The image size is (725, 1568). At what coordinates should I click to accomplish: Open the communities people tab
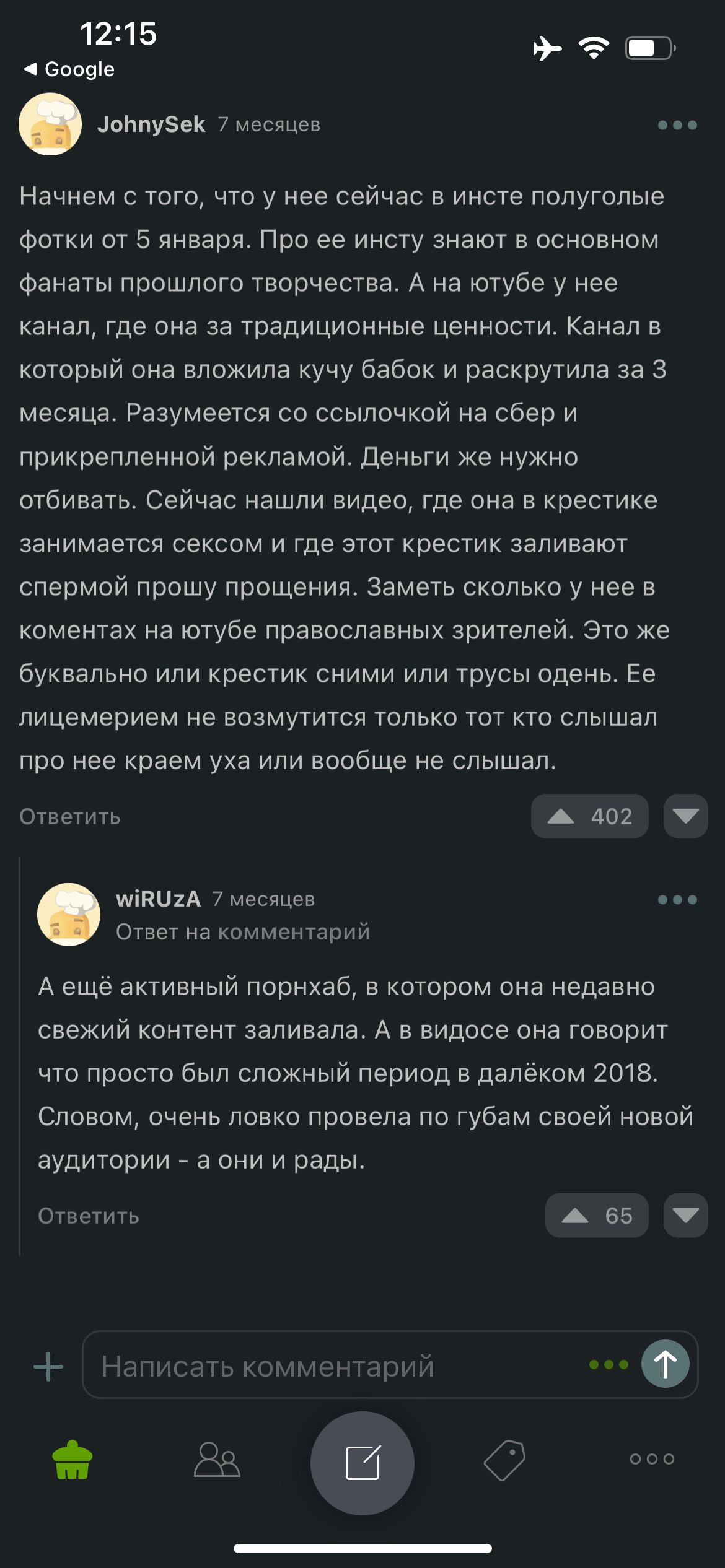point(217,1460)
